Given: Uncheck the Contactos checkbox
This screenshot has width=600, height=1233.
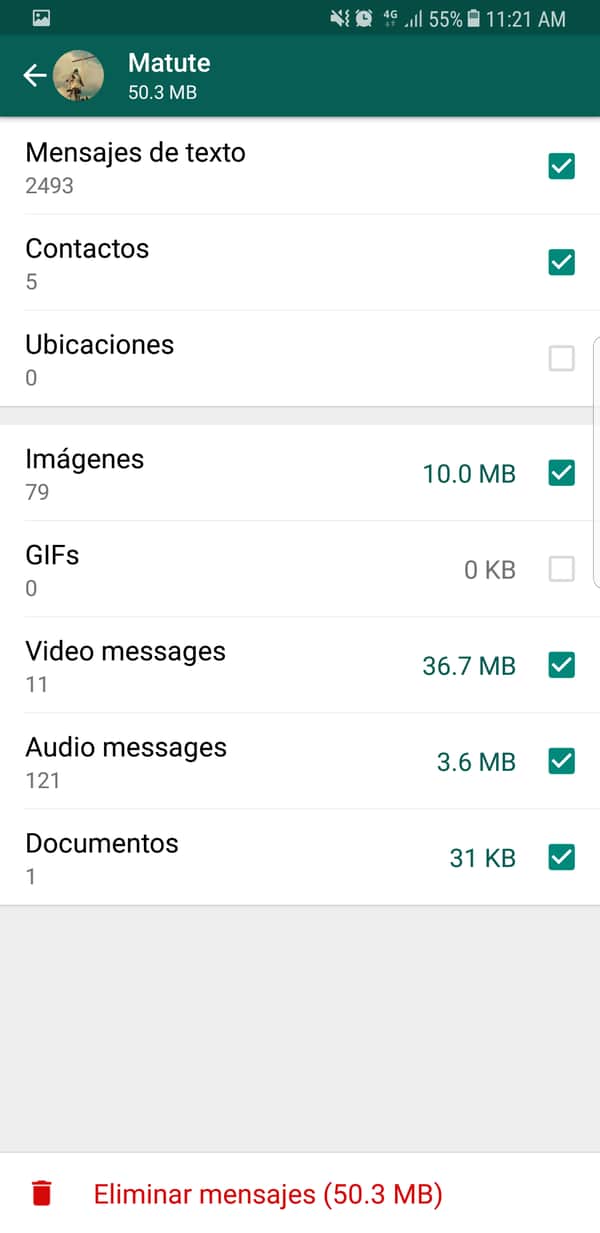Looking at the screenshot, I should tap(562, 263).
